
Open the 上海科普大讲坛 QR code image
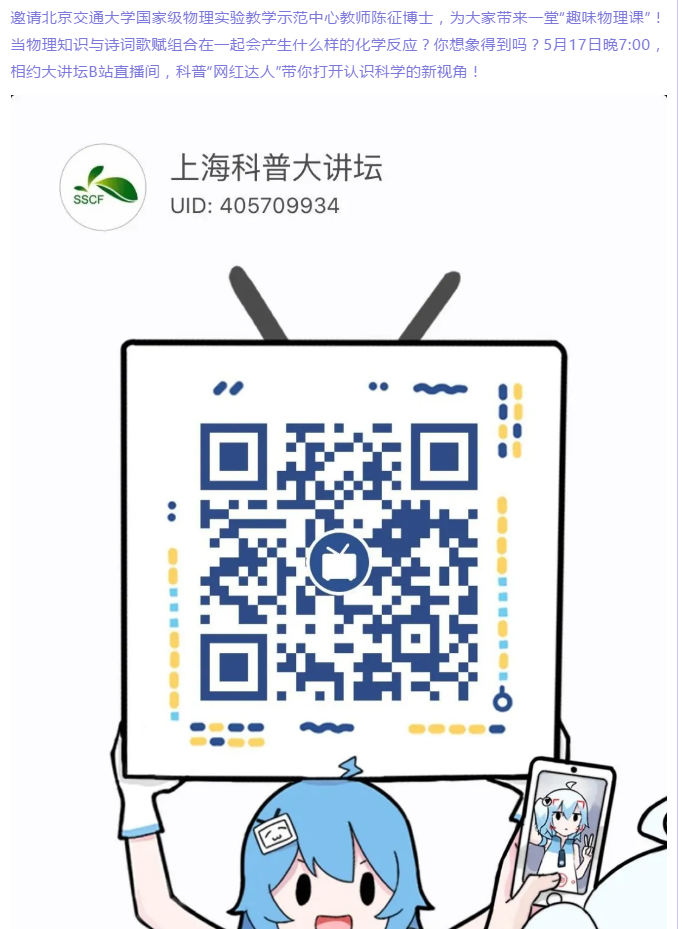(339, 558)
